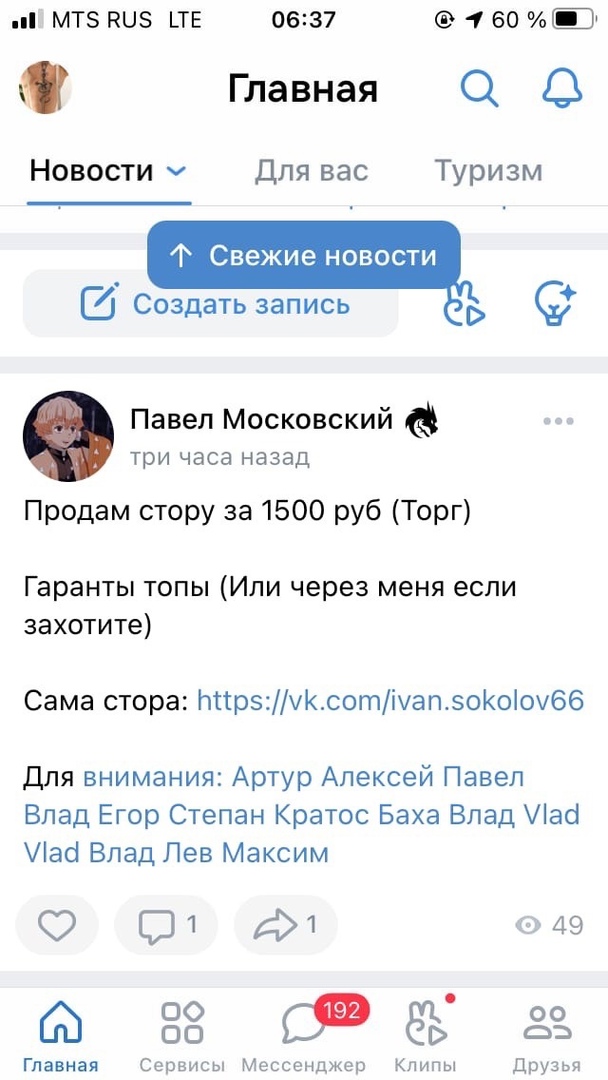Follow the vk.com/ivan.sokolov66 link
This screenshot has height=1080, width=608.
390,700
